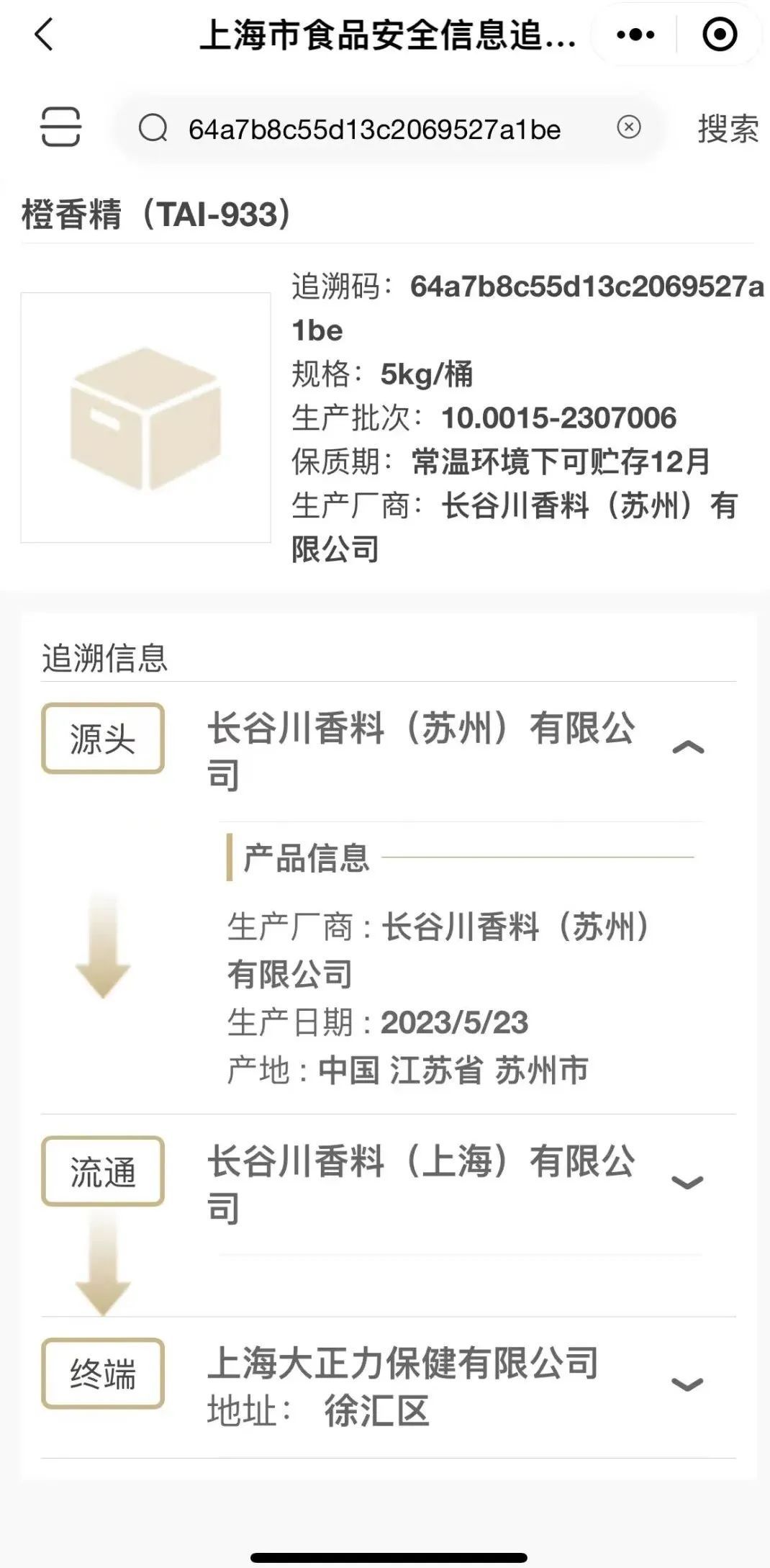Open the mini program more options menu
This screenshot has height=1568, width=770.
[x=635, y=35]
